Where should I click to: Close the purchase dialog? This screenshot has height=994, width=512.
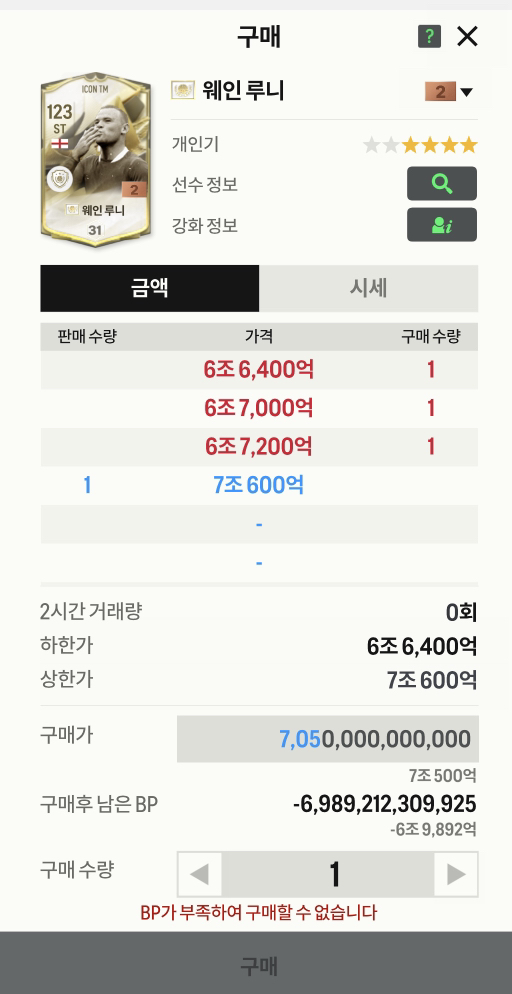[x=467, y=37]
